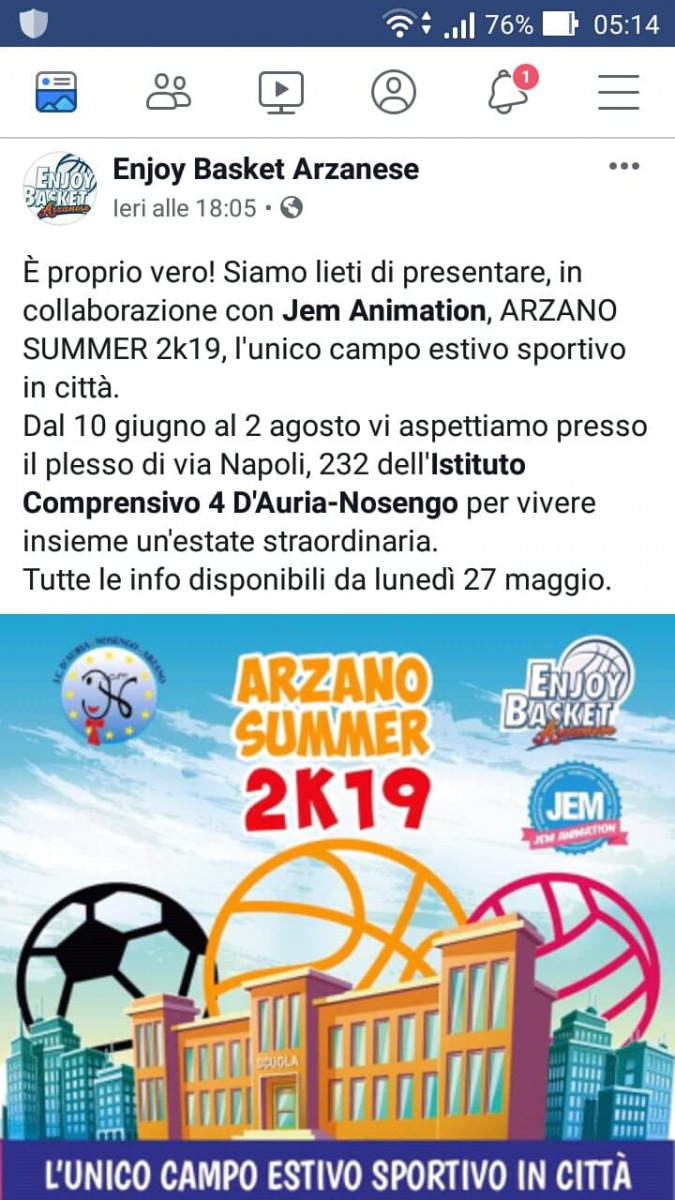This screenshot has height=1200, width=675.
Task: Tap Enjoy Basket Arzanese profile picture
Action: tap(60, 188)
